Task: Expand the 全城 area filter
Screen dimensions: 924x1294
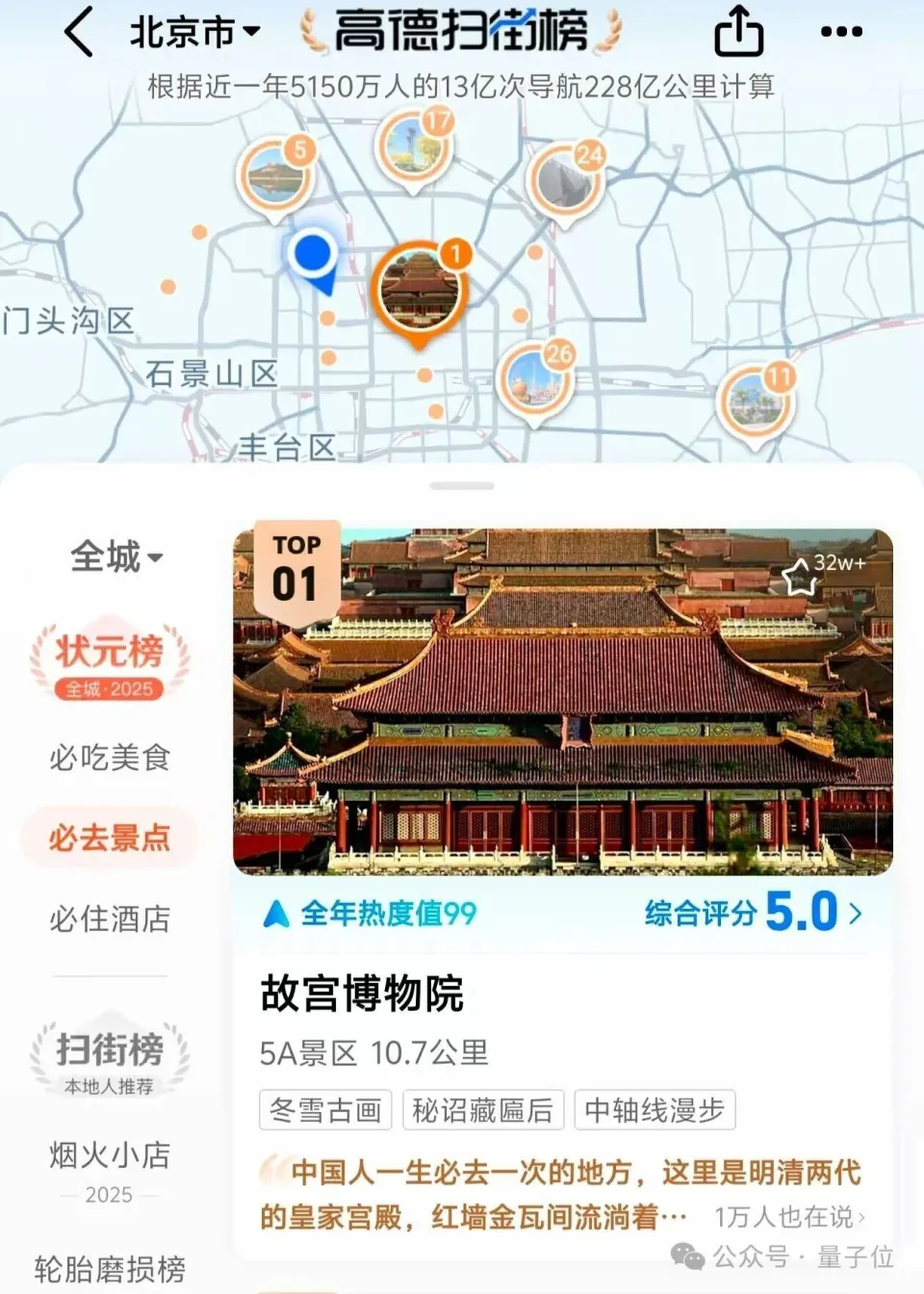Action: coord(115,556)
